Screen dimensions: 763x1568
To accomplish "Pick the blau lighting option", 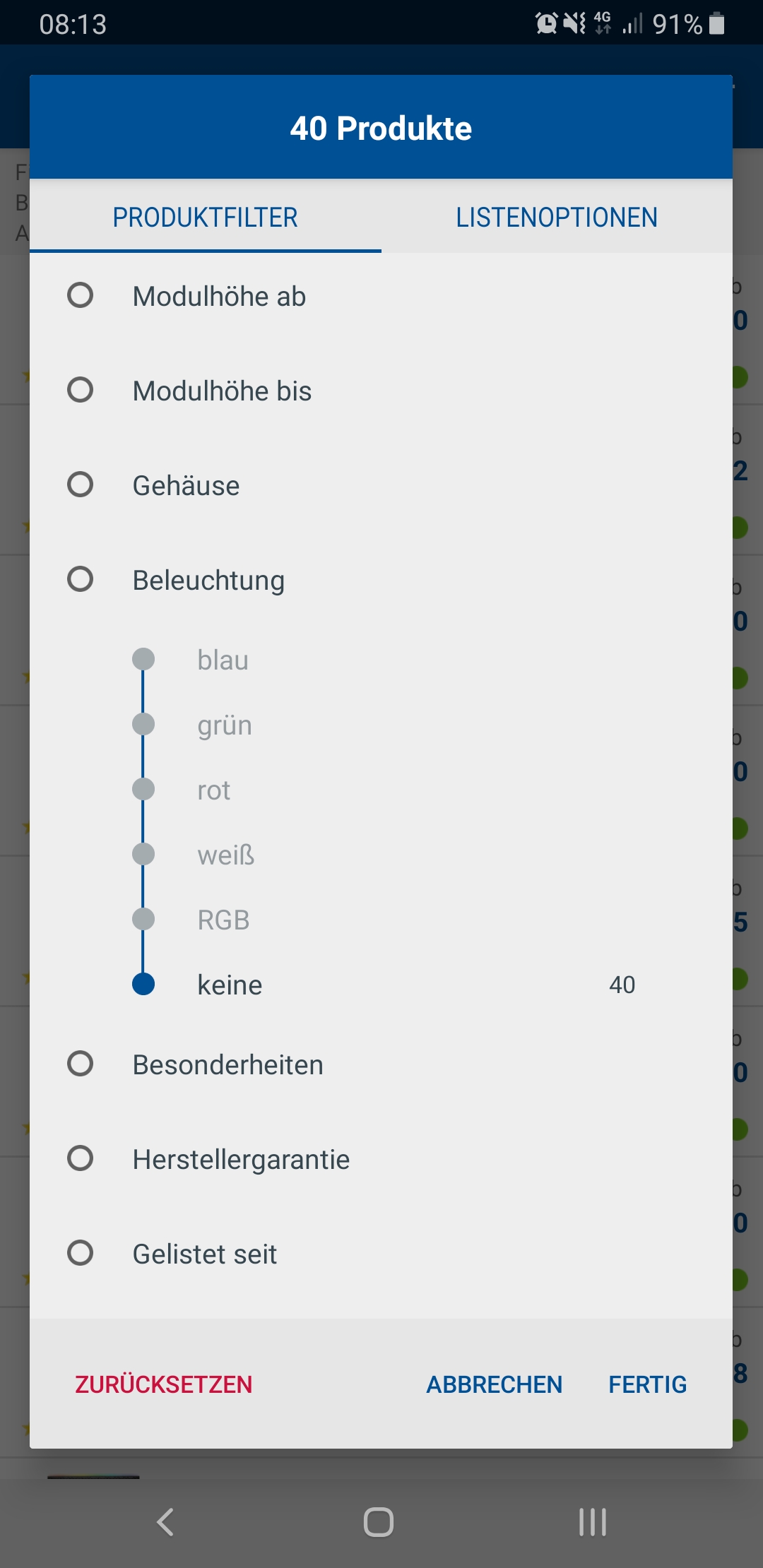I will pos(223,660).
